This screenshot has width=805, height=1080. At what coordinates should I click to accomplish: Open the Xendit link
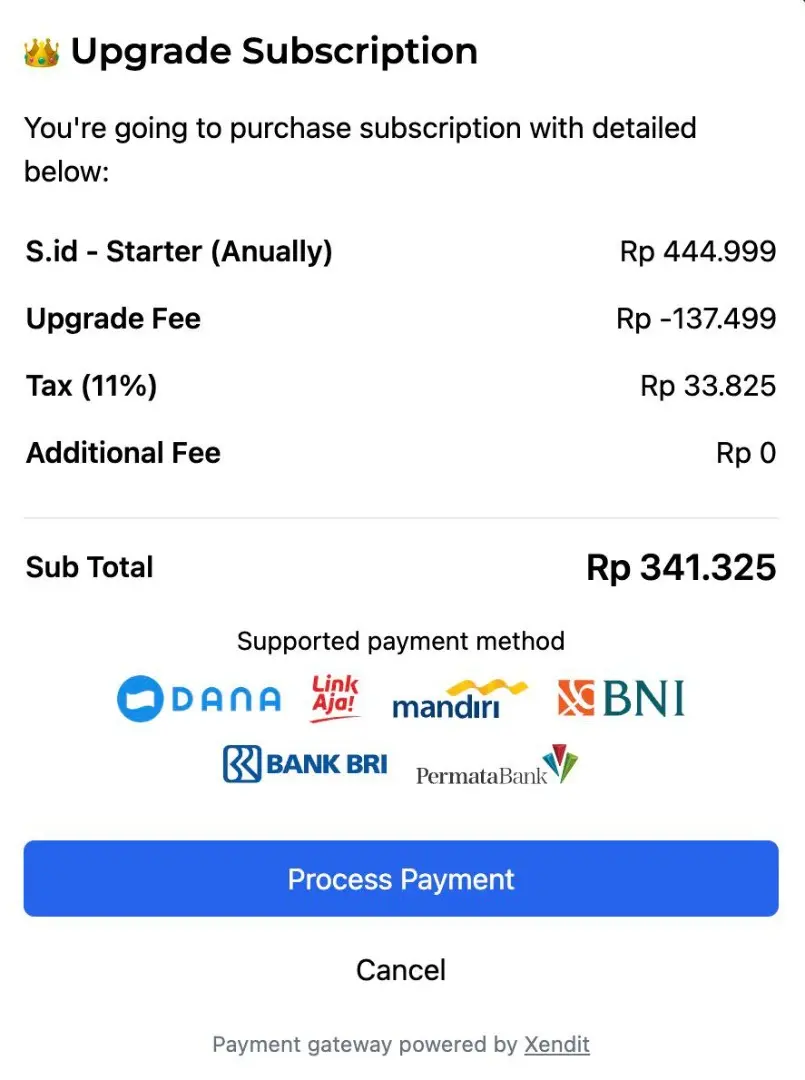[x=557, y=1045]
